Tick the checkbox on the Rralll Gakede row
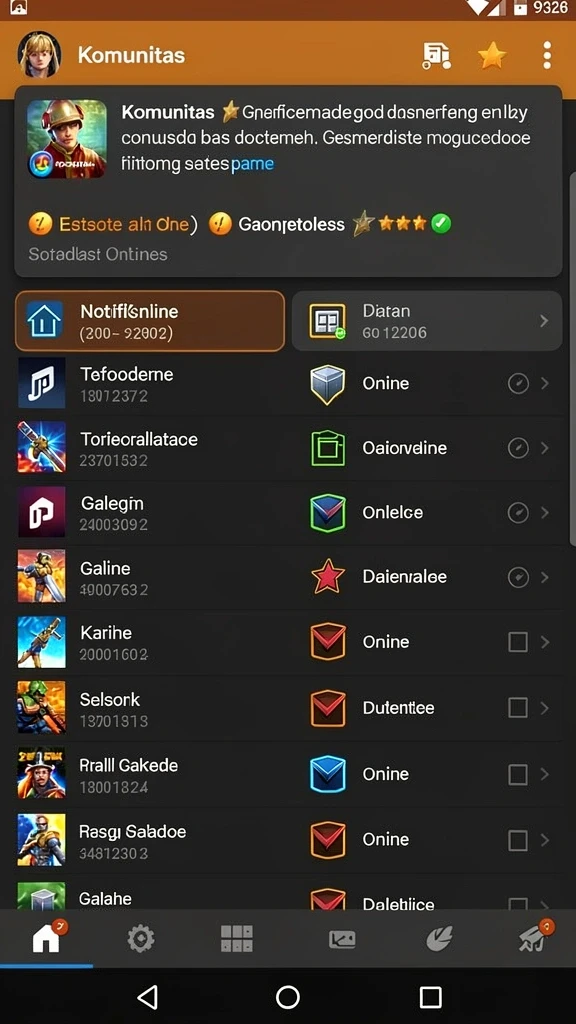This screenshot has width=576, height=1024. 518,775
